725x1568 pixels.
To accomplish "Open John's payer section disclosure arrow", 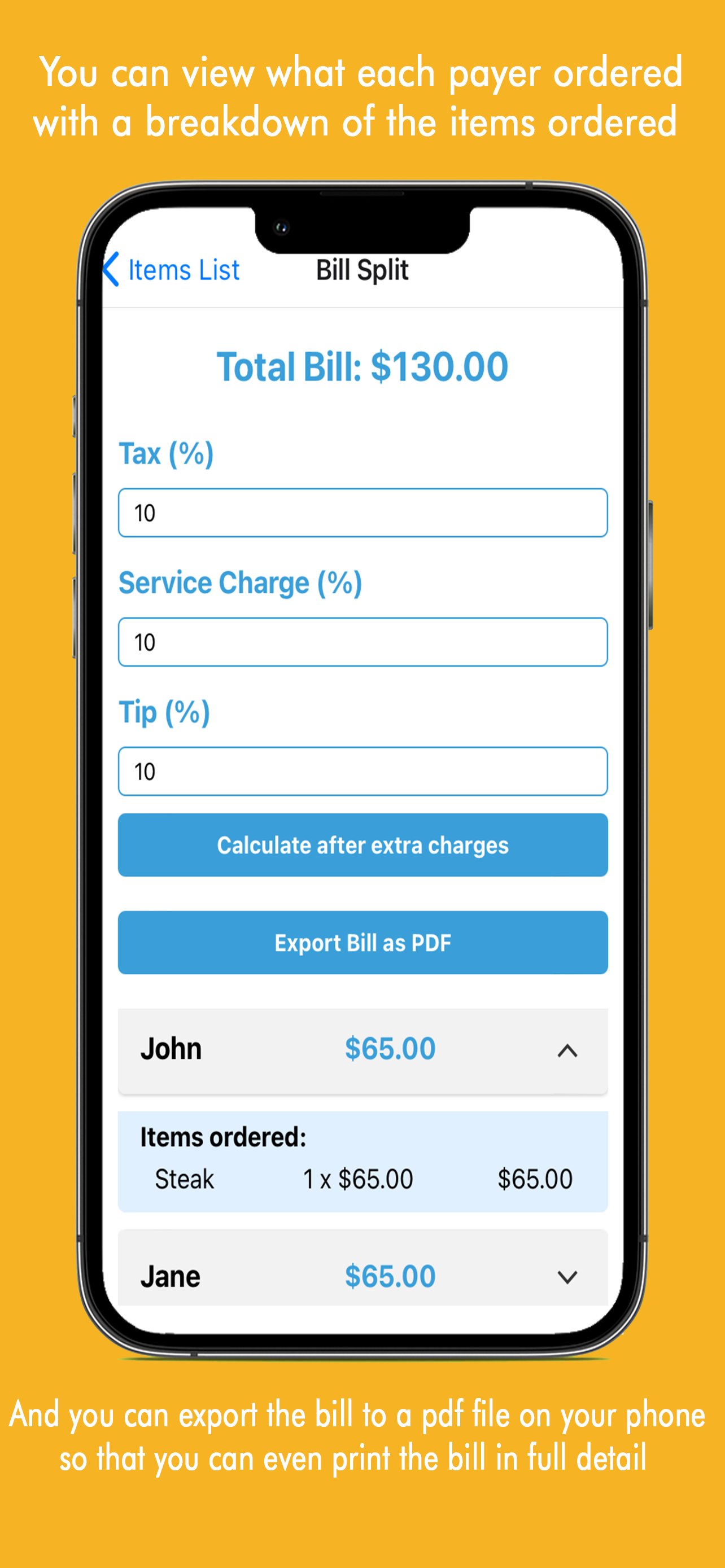I will 567,1049.
